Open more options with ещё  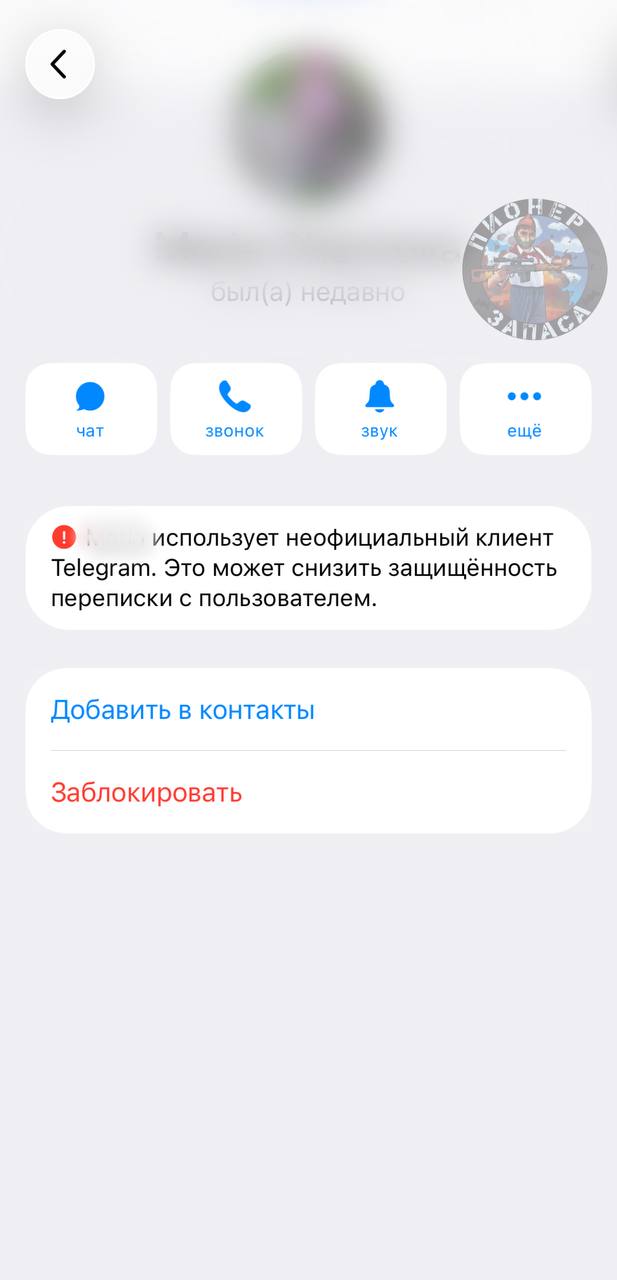click(x=524, y=409)
